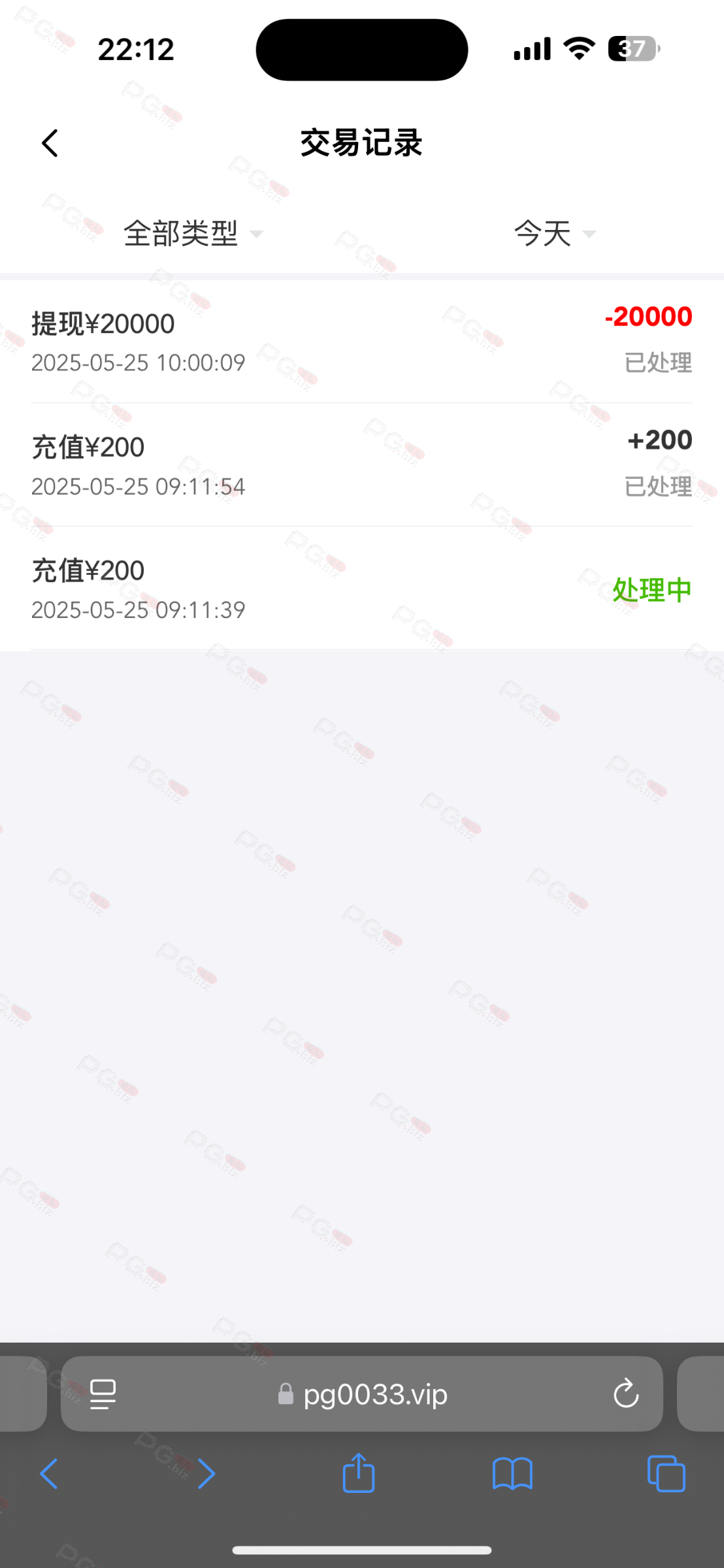Go forward in Safari browser history

[206, 1474]
